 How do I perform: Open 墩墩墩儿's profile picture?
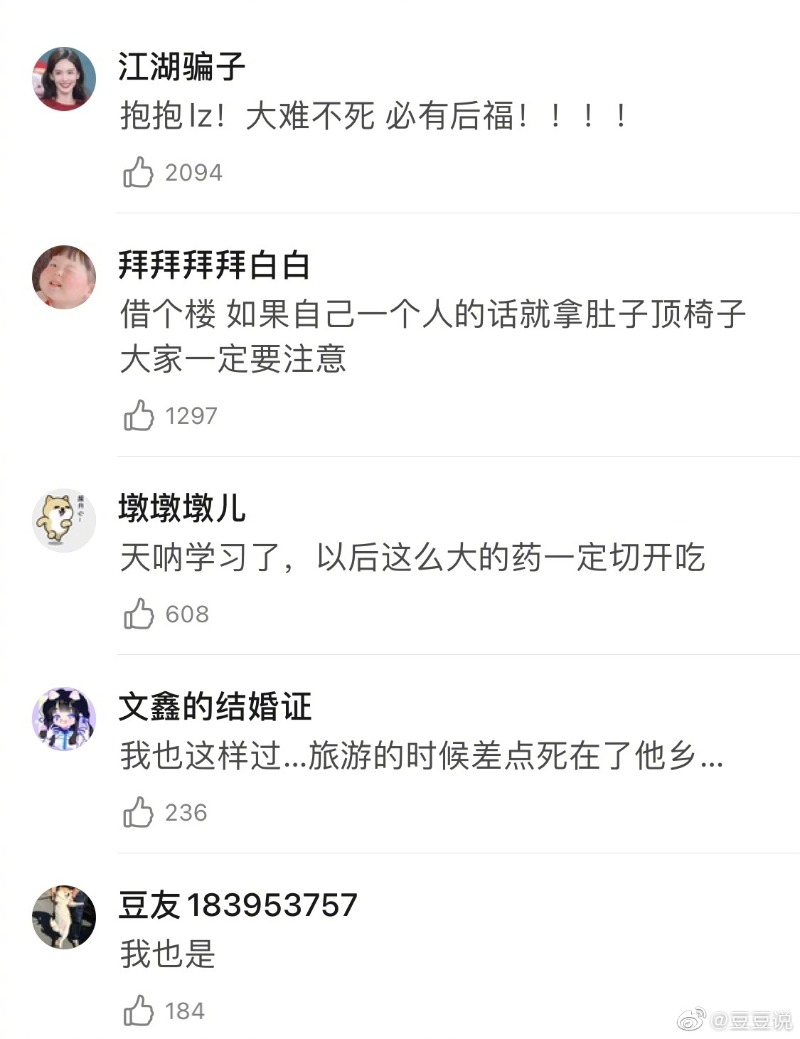coord(64,520)
